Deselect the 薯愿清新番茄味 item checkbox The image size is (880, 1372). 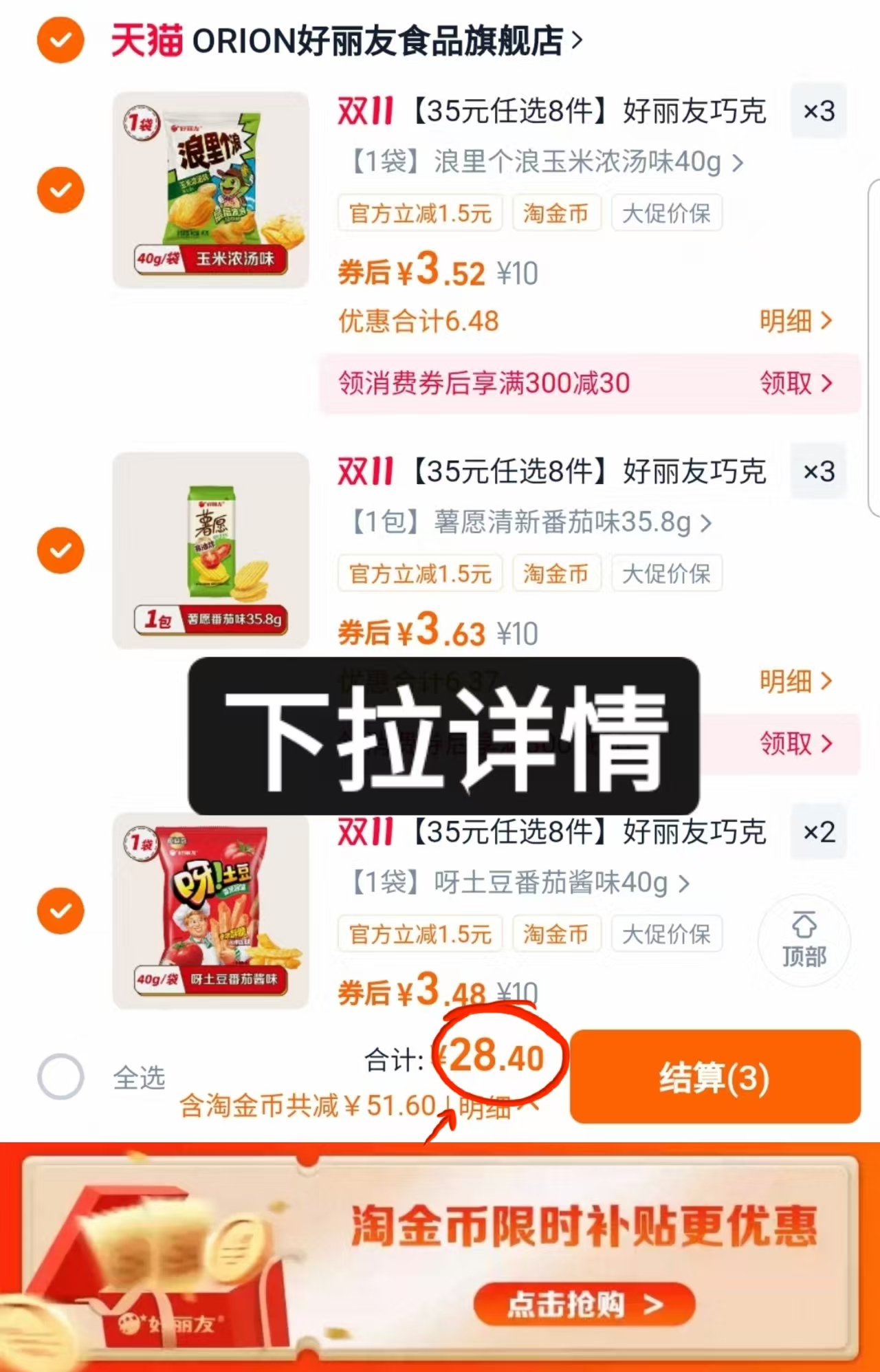pos(60,549)
